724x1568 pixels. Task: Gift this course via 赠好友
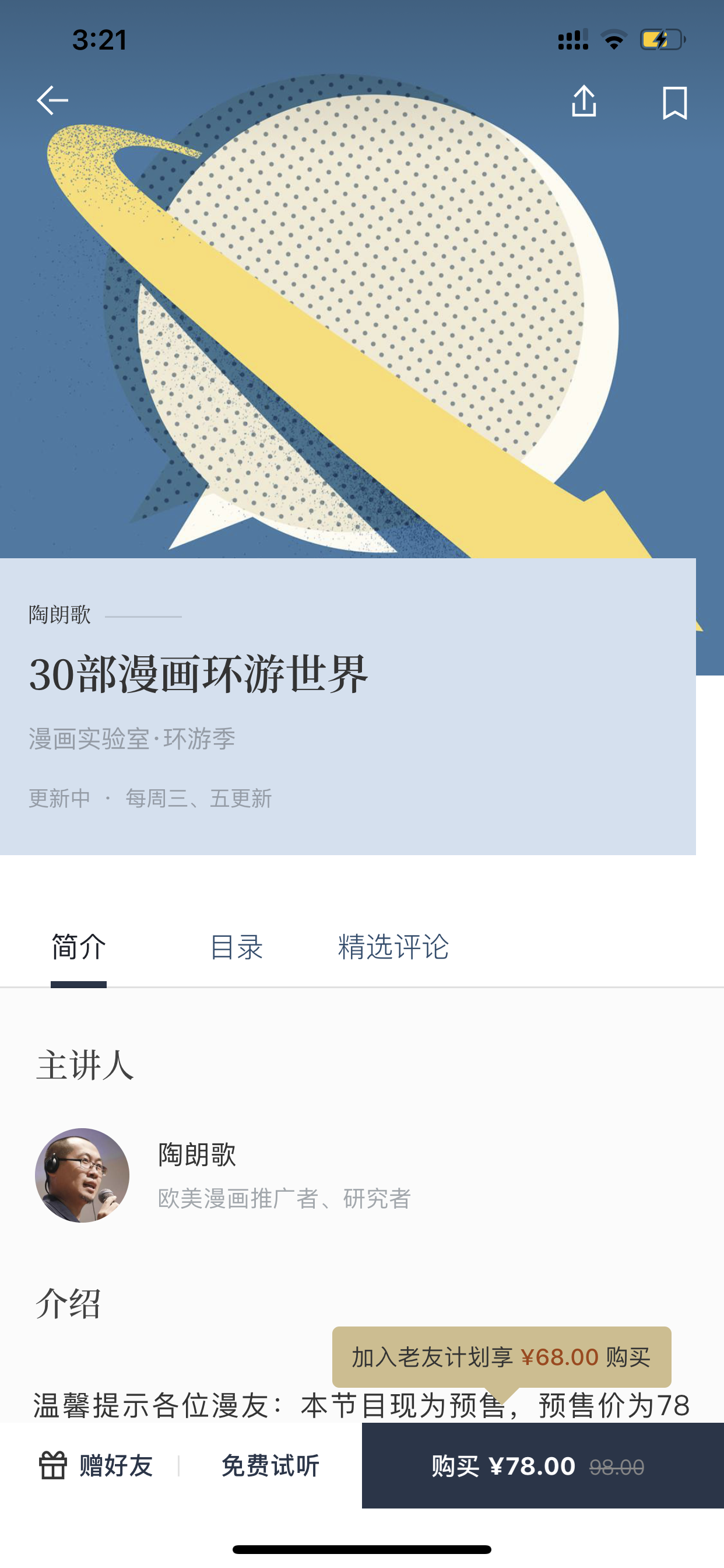96,1465
